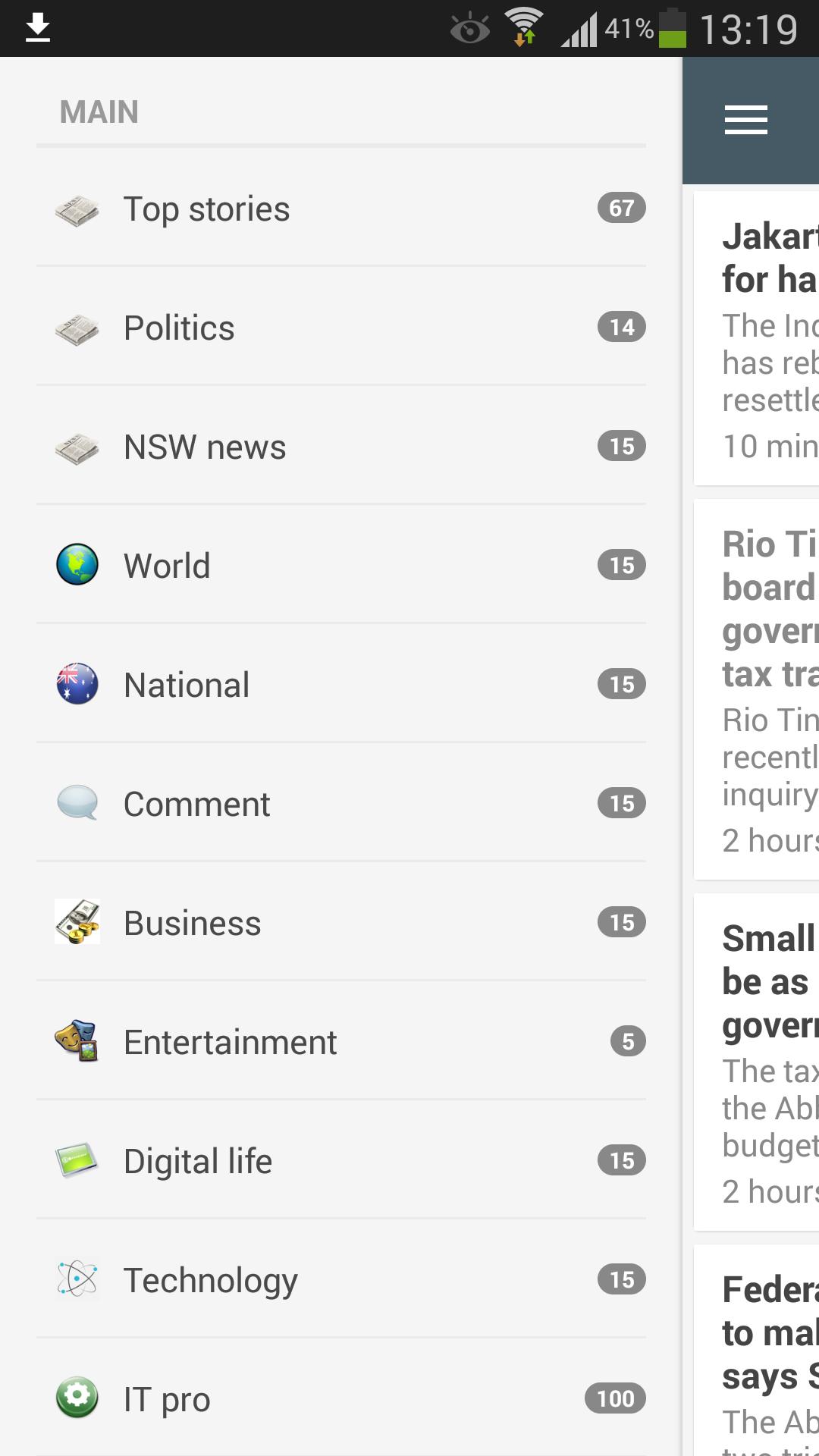Select the Australian flag icon beside National
The height and width of the screenshot is (1456, 819).
77,684
